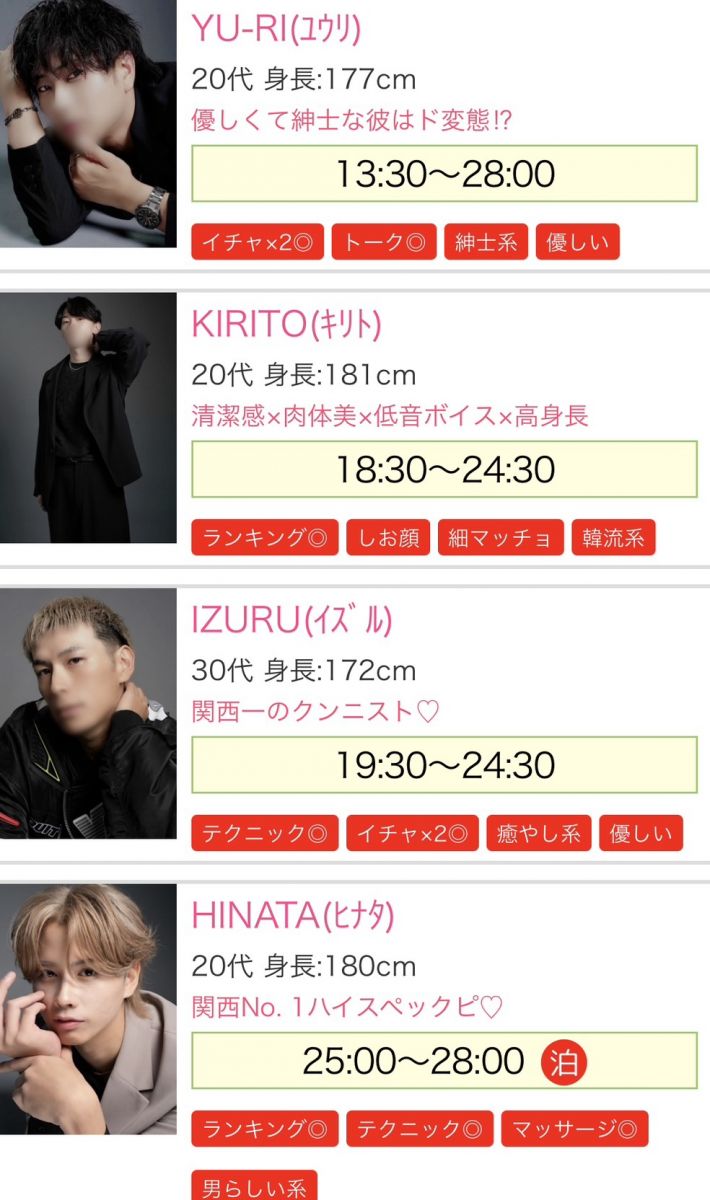Choose the 細マッチョ tag
Screen dimensions: 710x1200
[501, 538]
